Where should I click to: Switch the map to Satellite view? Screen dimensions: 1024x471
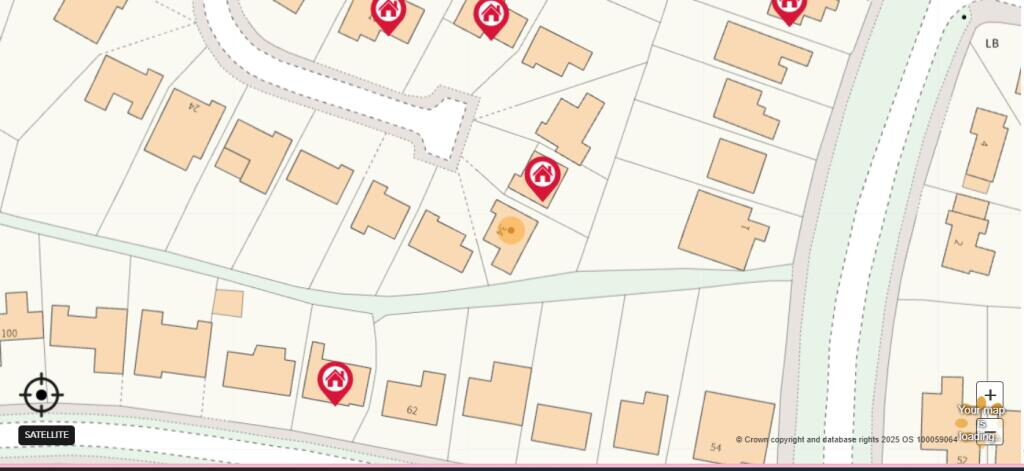pos(47,435)
